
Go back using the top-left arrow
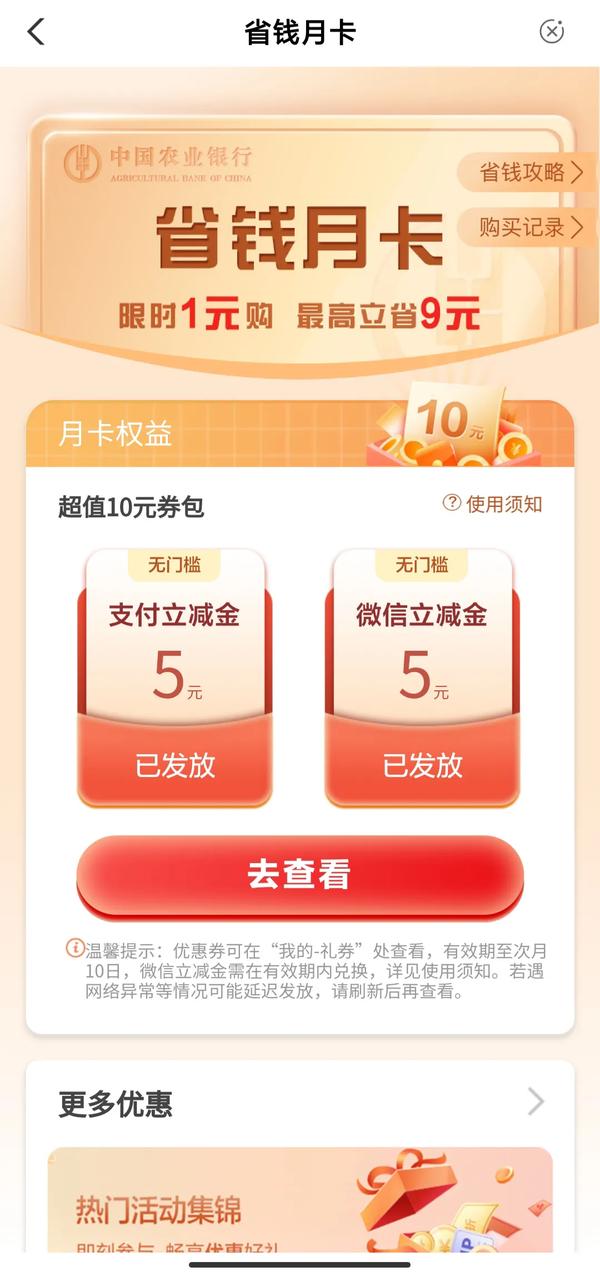[36, 32]
